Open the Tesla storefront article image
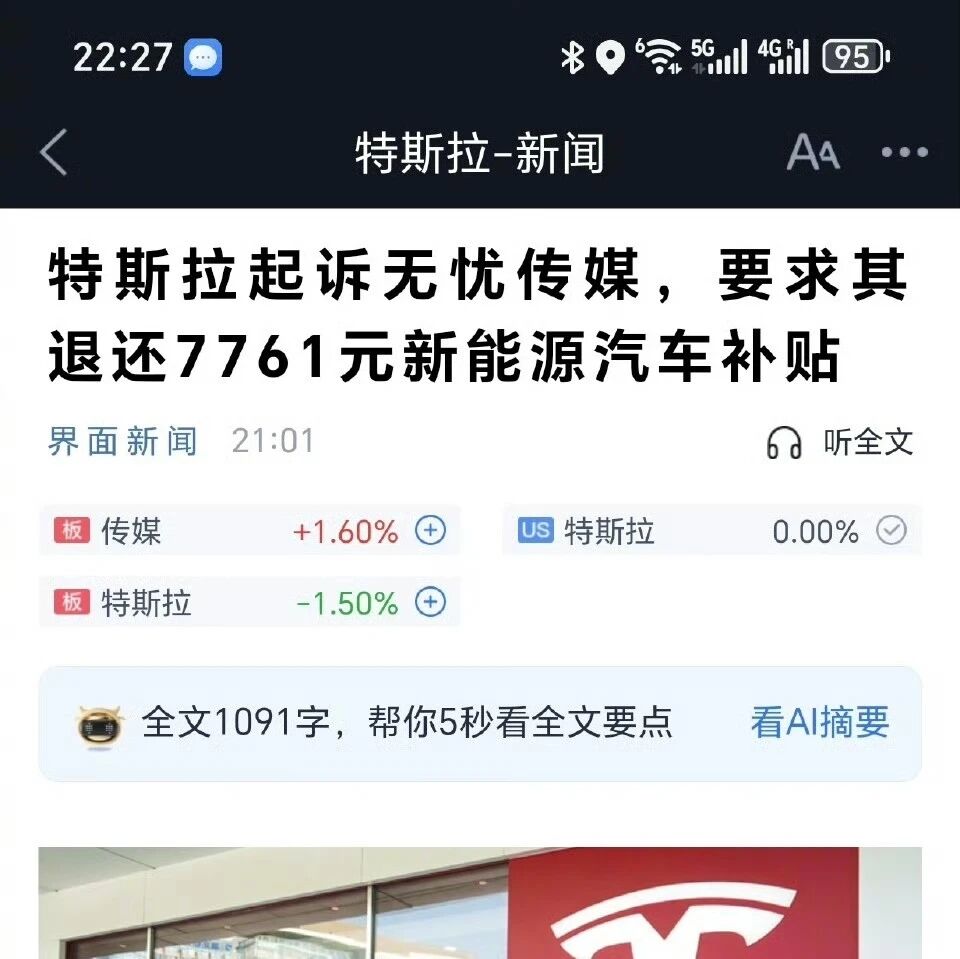 pyautogui.click(x=480, y=903)
